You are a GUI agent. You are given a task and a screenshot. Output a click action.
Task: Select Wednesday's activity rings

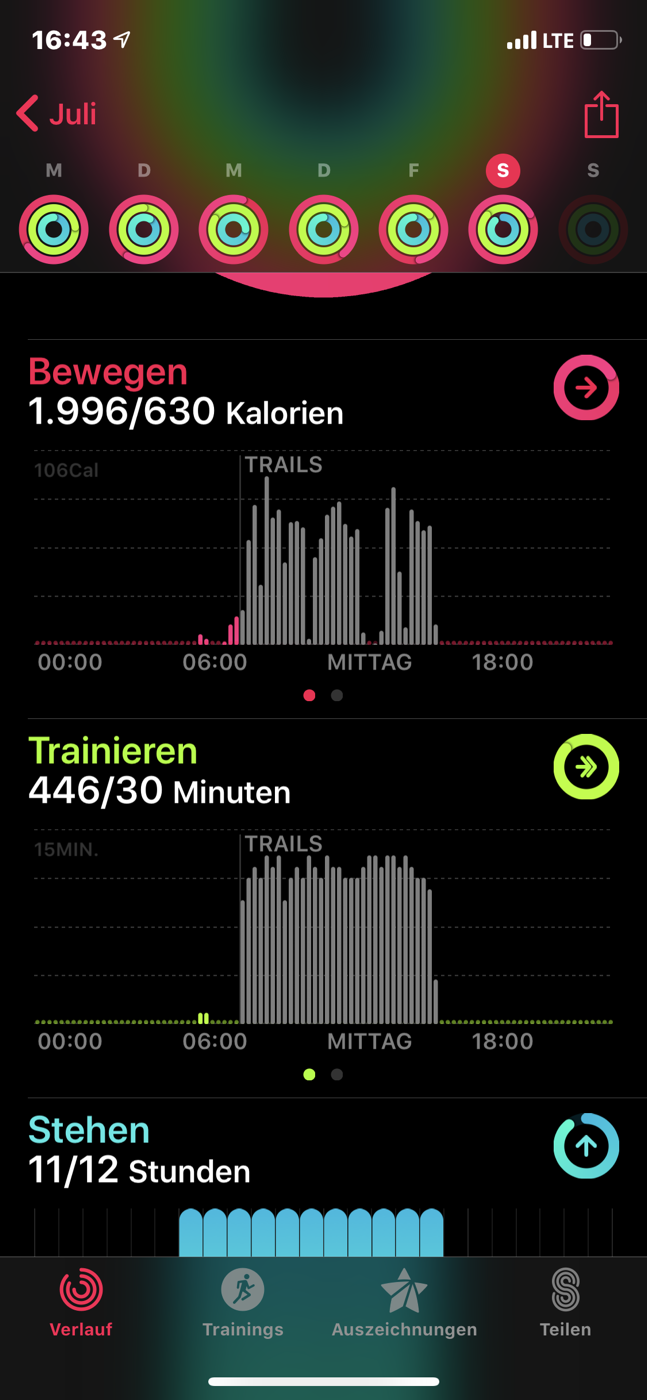[234, 230]
